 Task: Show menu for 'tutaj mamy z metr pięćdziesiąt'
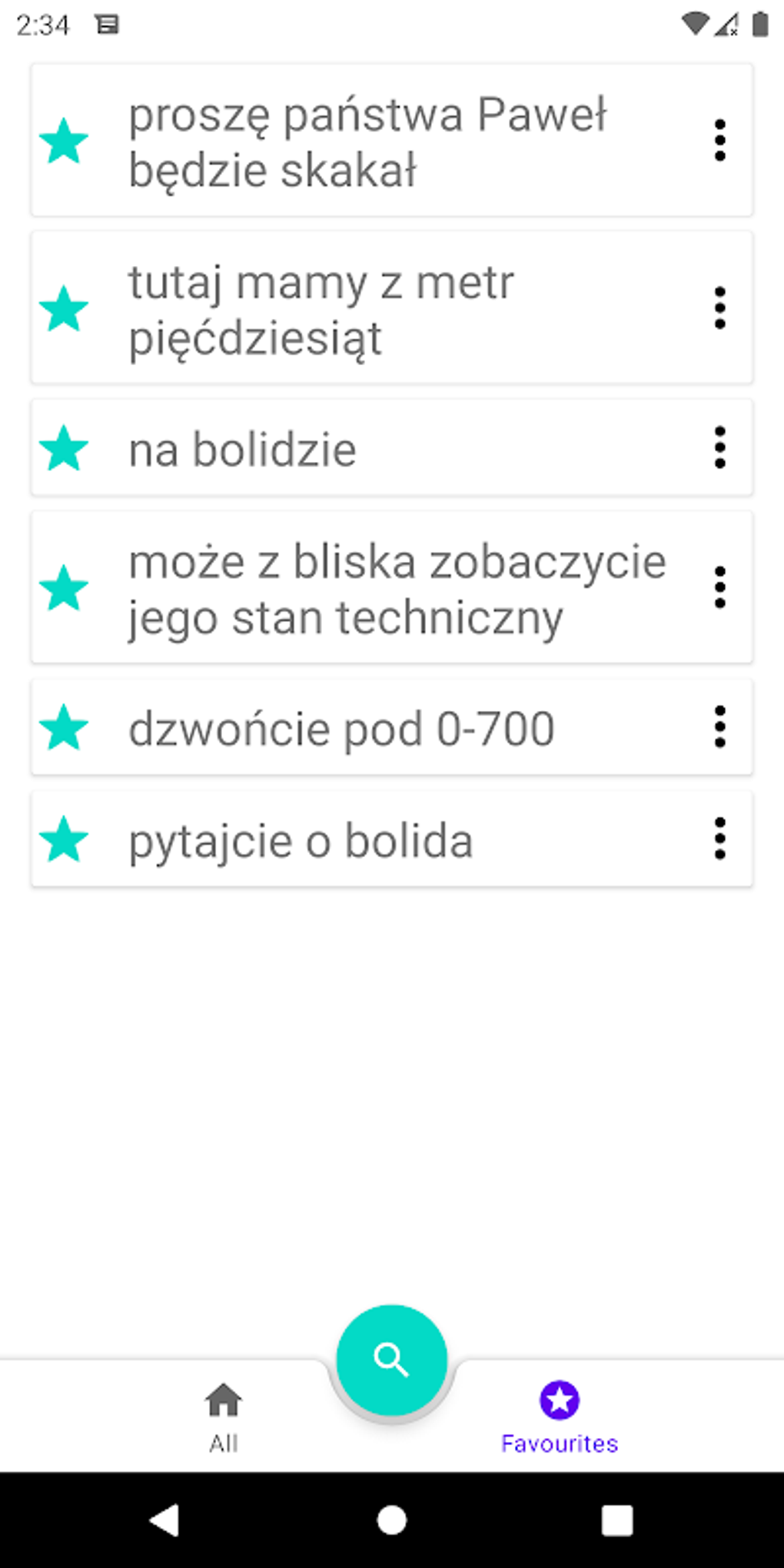(x=719, y=308)
